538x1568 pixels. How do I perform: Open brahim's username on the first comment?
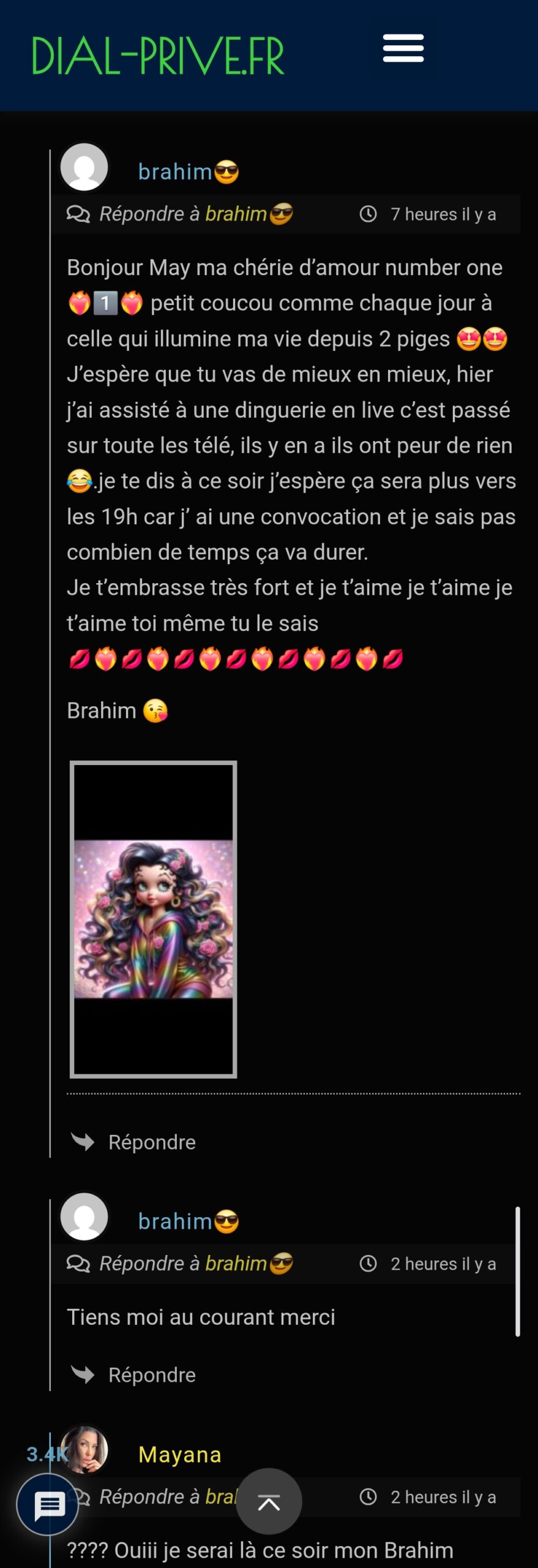175,172
